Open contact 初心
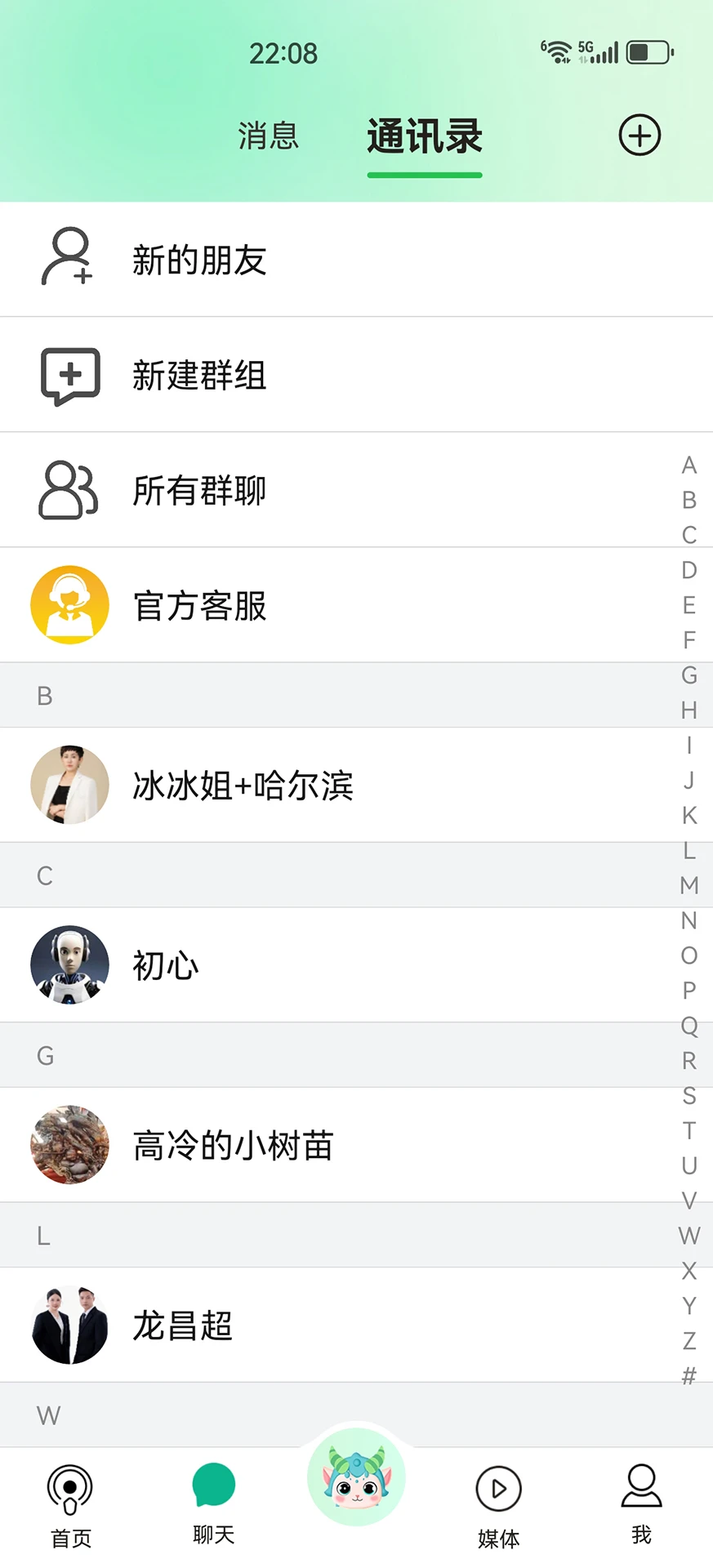This screenshot has width=713, height=1568. click(x=165, y=965)
